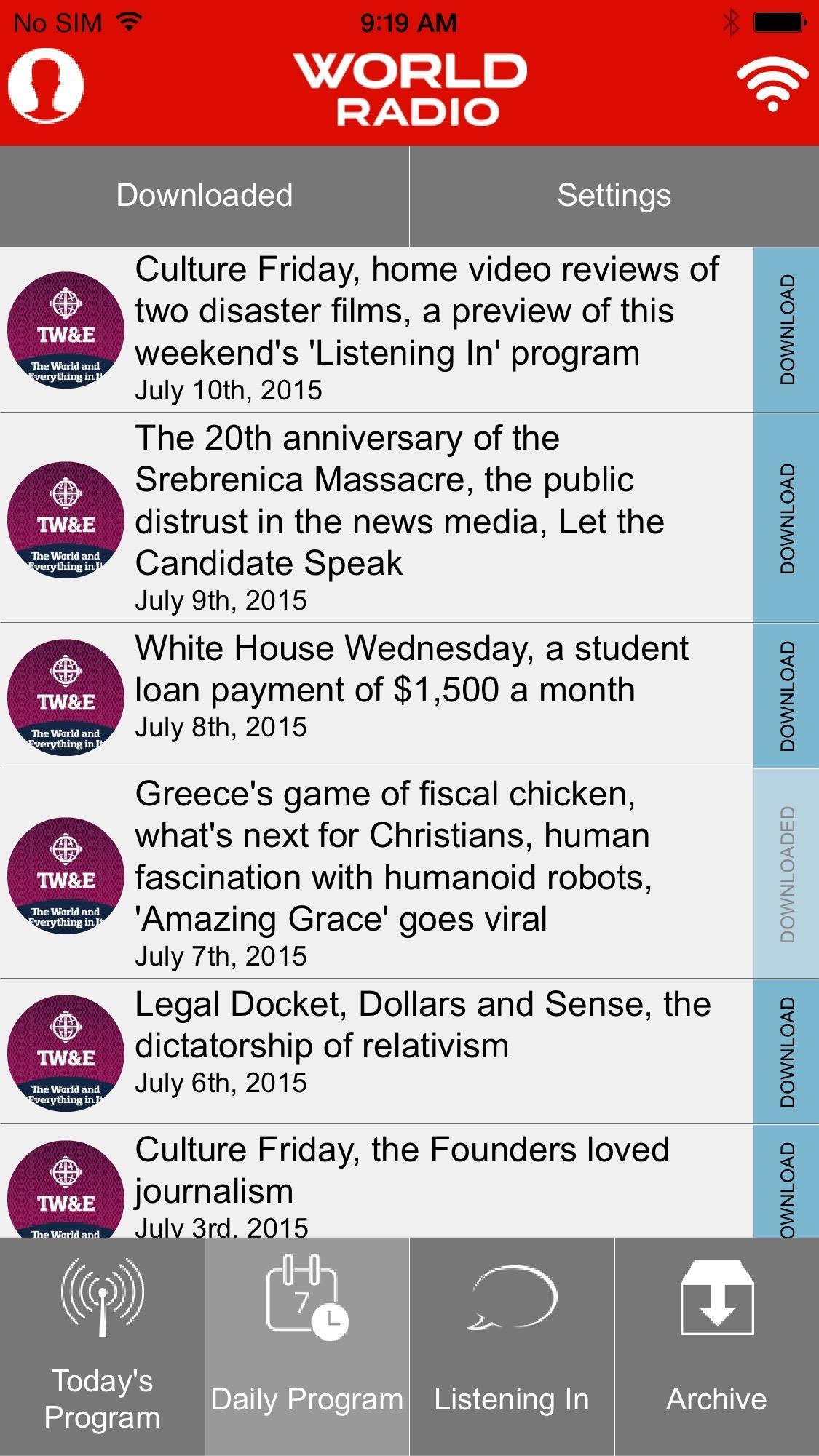This screenshot has width=819, height=1456.
Task: Open the Culture Friday disaster films episode
Action: coord(427,329)
